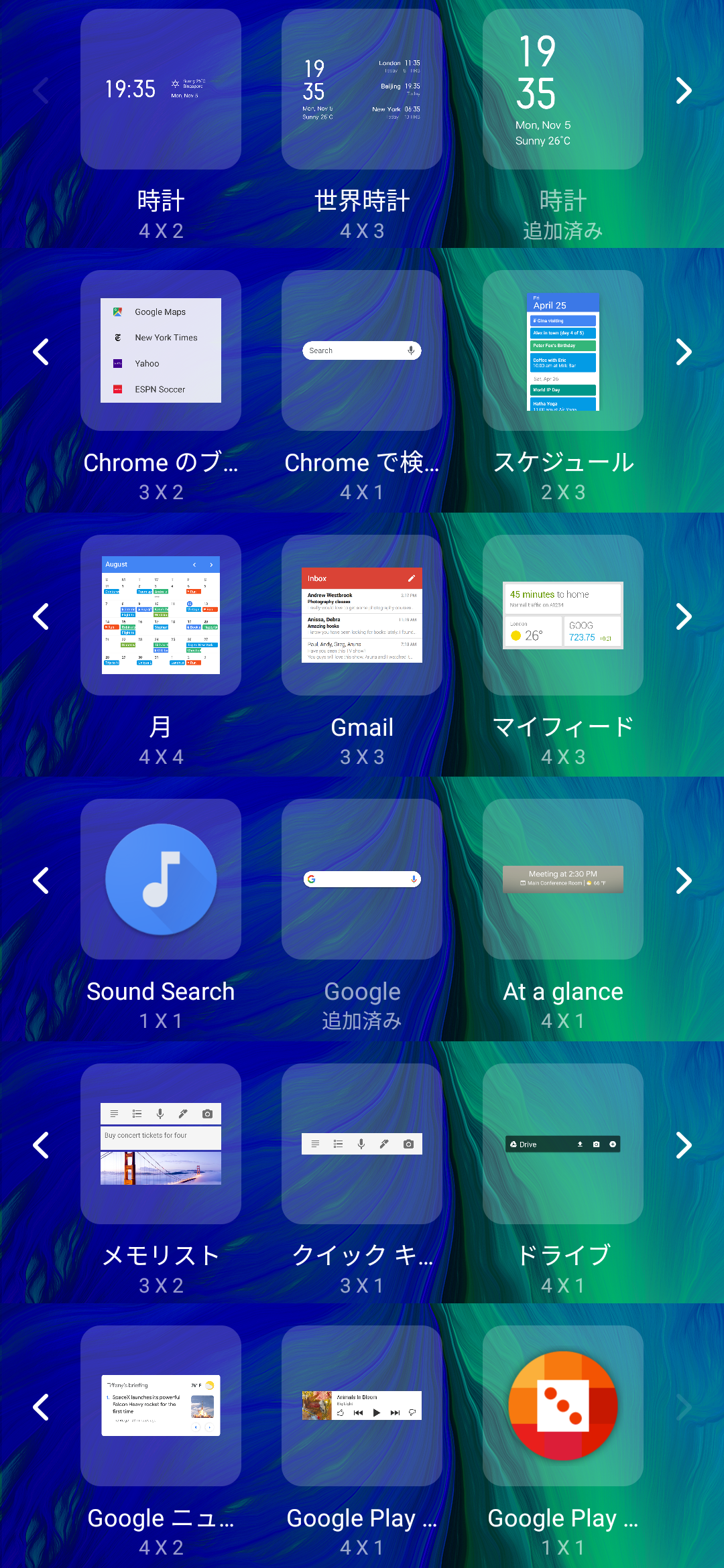Open the Yahoo entry in the Chrome bookmarks widget

[161, 363]
